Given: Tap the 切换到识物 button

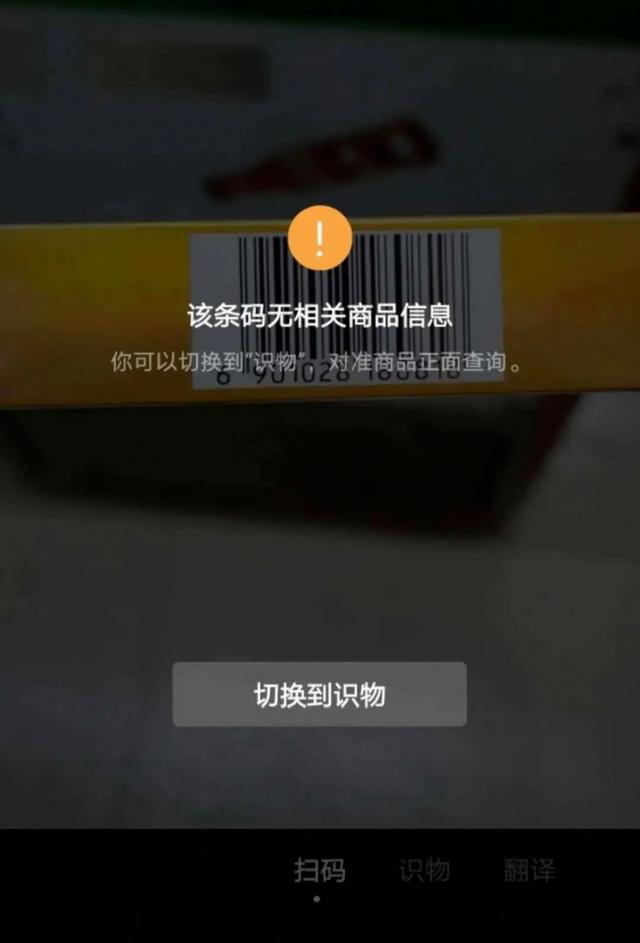Looking at the screenshot, I should [319, 695].
